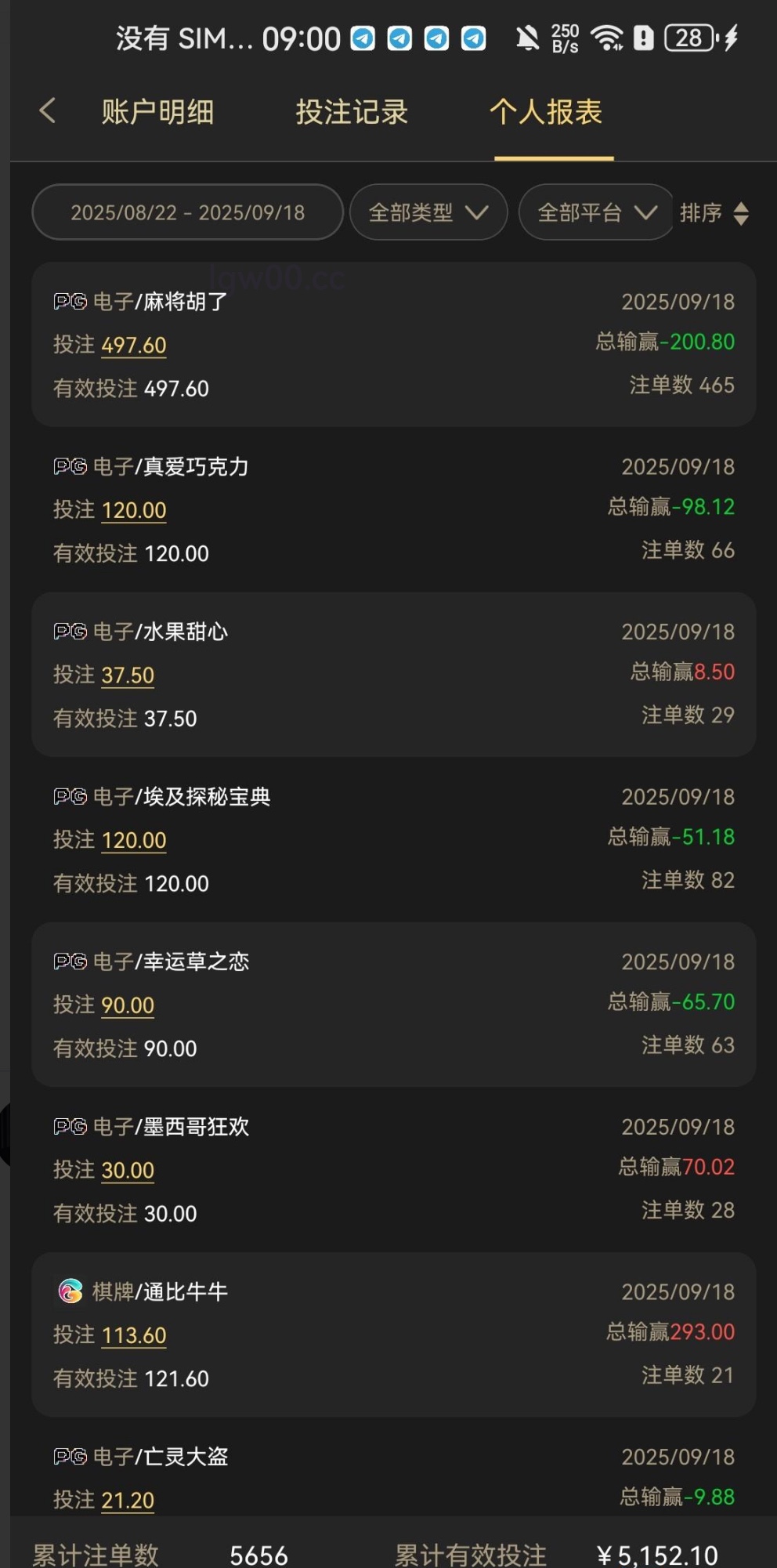
Task: Switch to the 账户明细 tab
Action: pyautogui.click(x=157, y=112)
